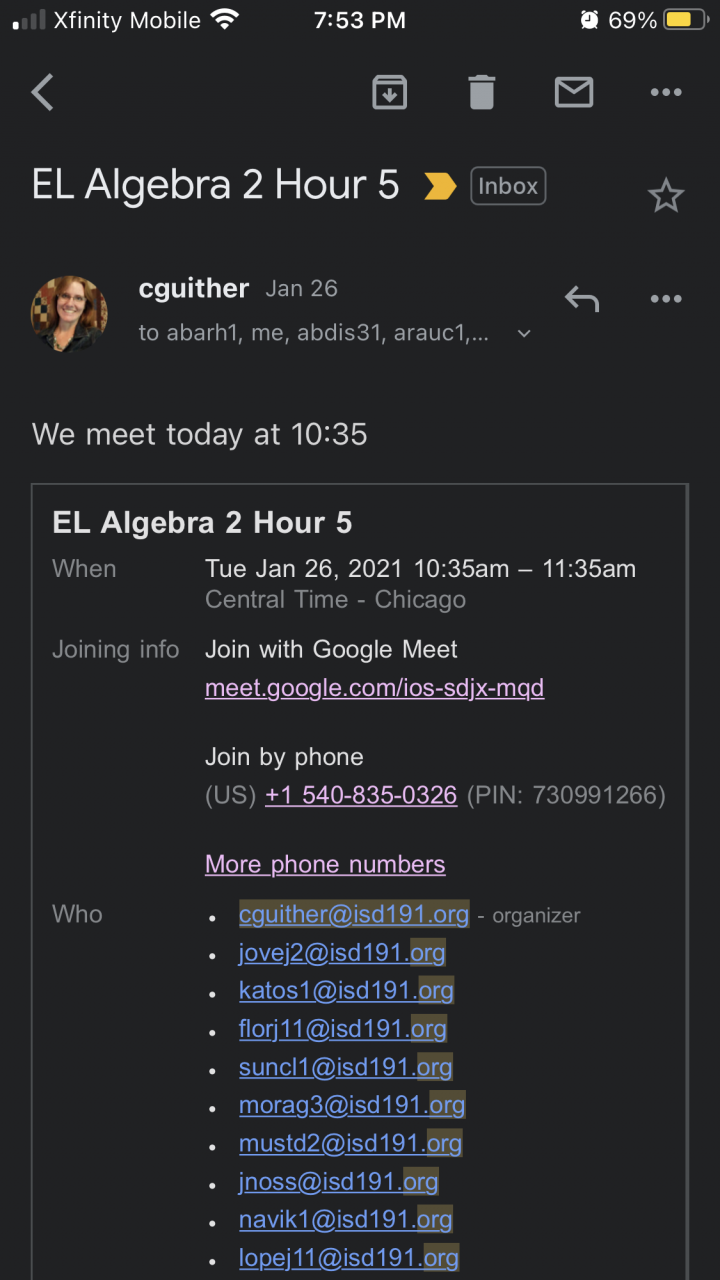Viewport: 720px width, 1280px height.
Task: Expand the recipient list details
Action: (524, 334)
